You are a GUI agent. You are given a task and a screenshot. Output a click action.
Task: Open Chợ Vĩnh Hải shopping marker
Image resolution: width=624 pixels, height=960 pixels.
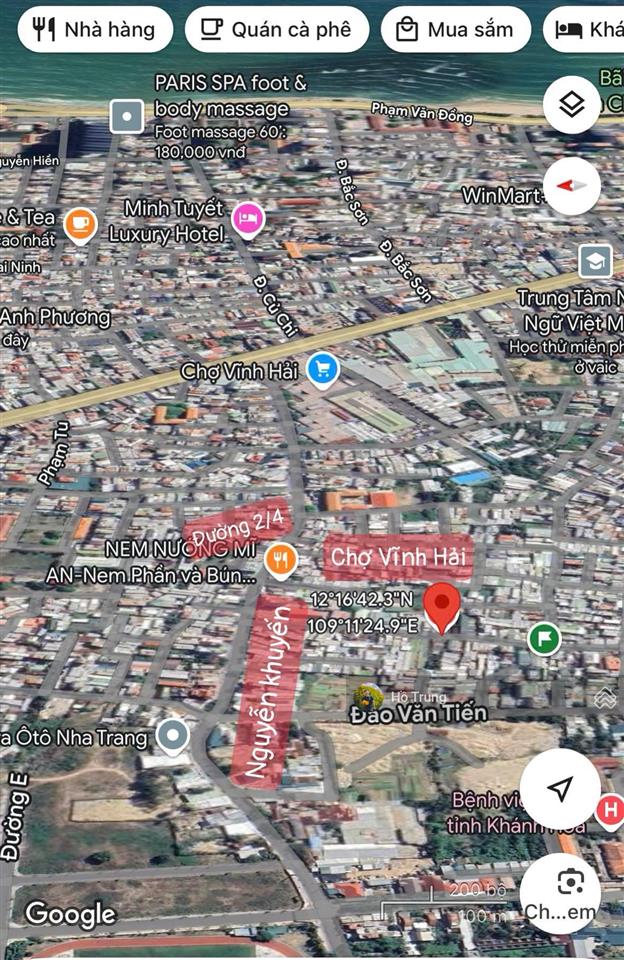click(322, 370)
